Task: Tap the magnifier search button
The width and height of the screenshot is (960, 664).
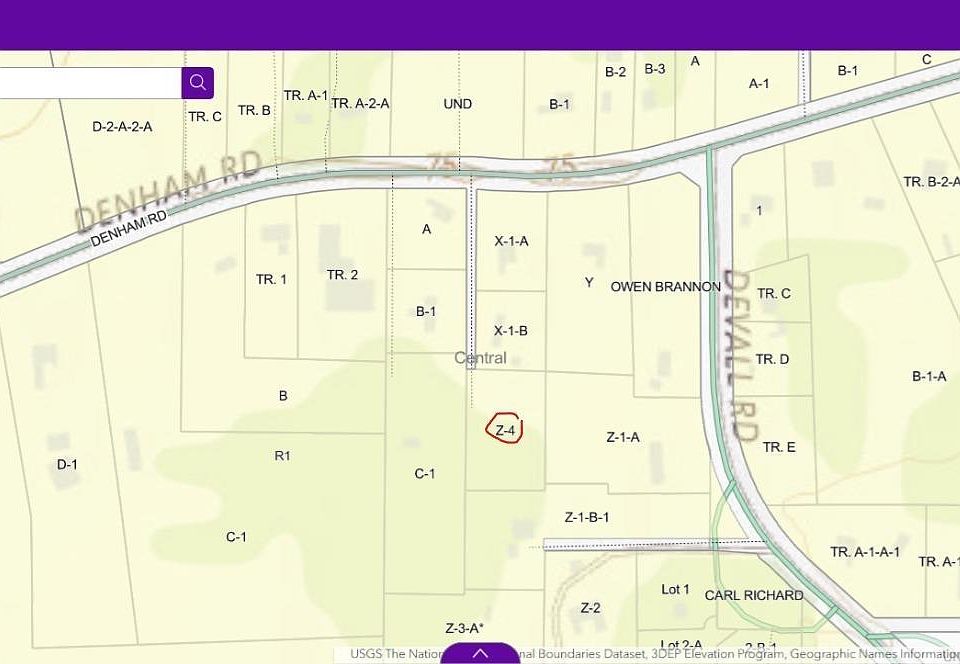Action: (198, 83)
